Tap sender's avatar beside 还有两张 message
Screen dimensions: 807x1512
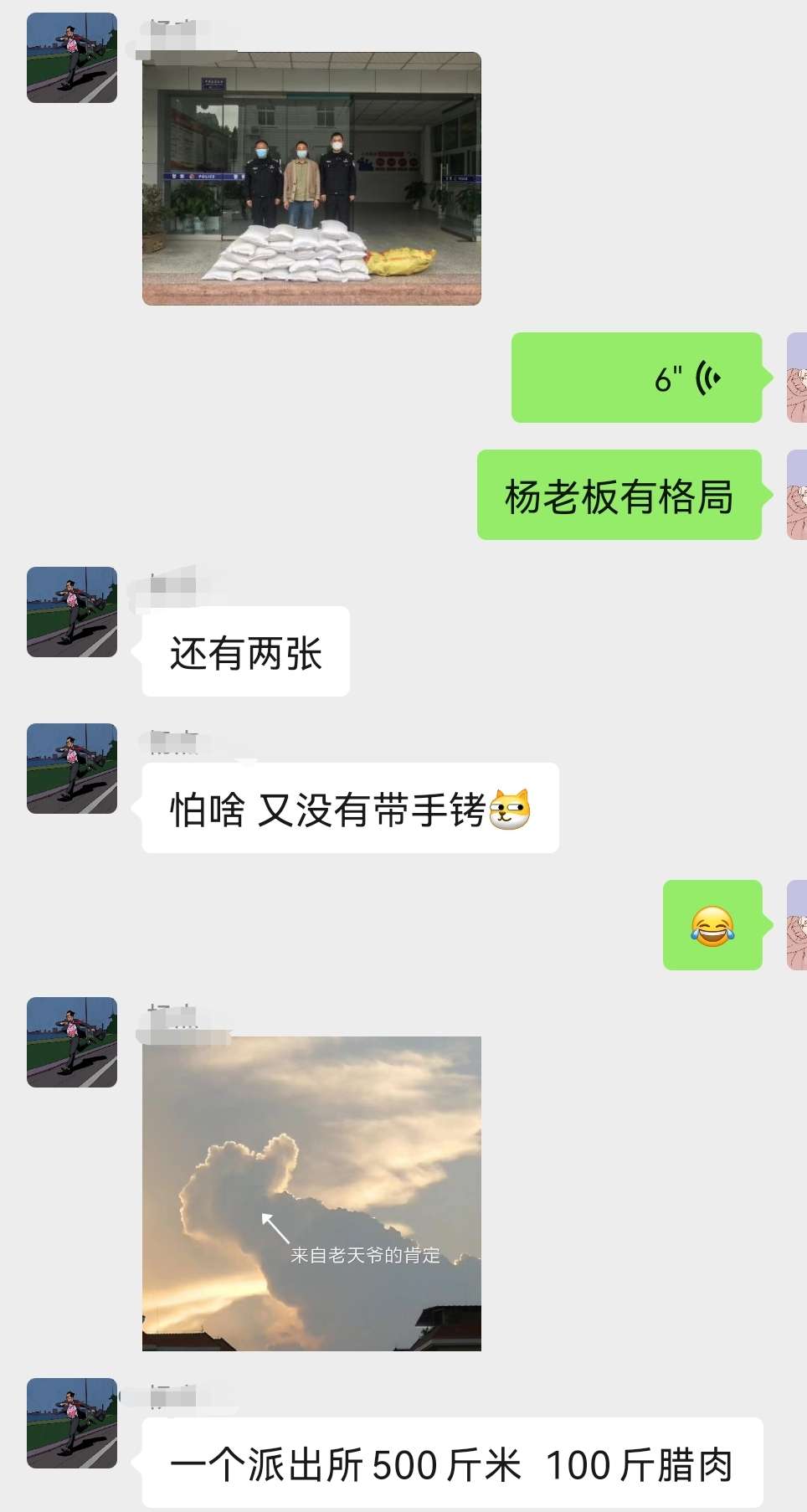[x=72, y=612]
